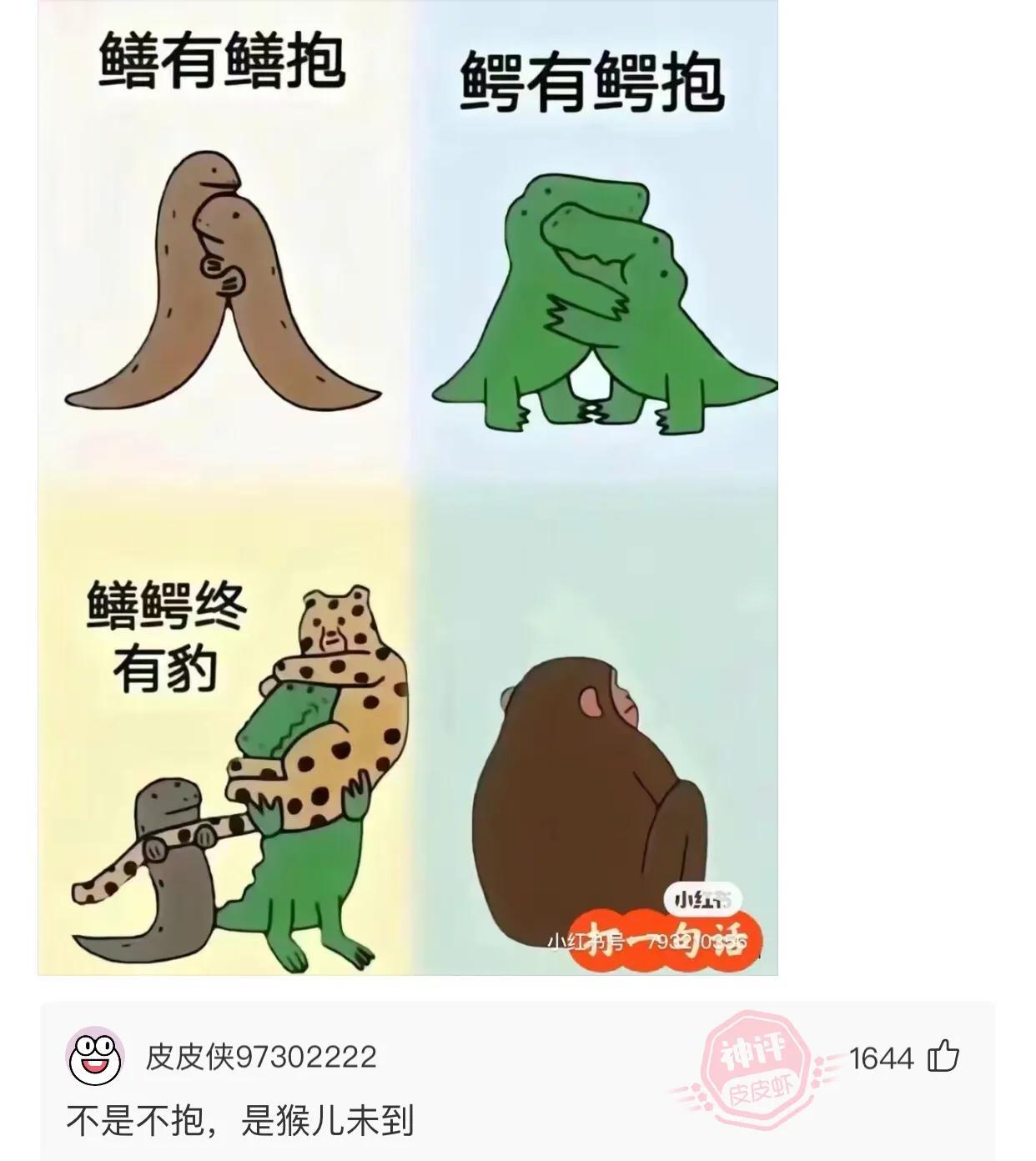Image resolution: width=1036 pixels, height=1161 pixels.
Task: Open the four-panel meme image in full view
Action: [408, 488]
